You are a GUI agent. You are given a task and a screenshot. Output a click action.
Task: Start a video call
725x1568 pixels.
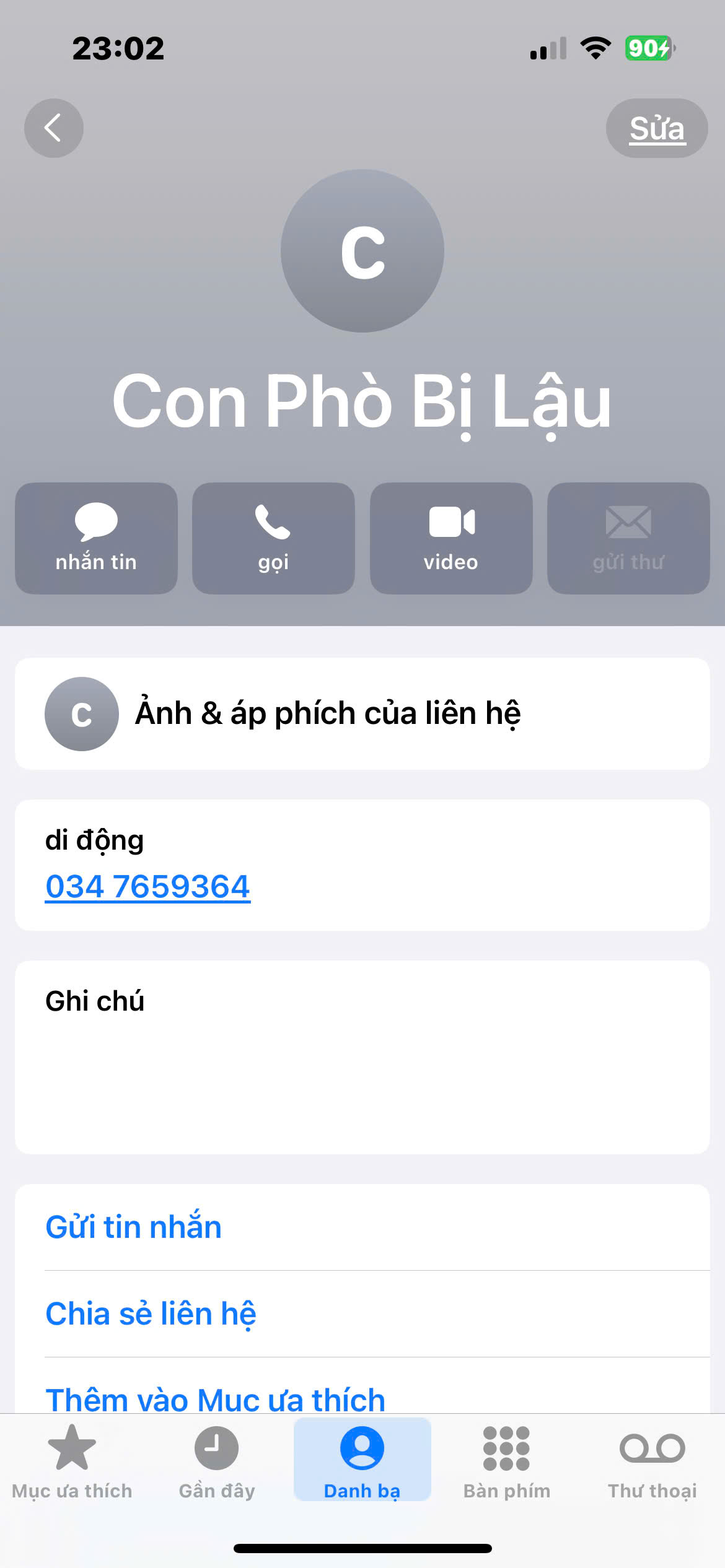point(451,538)
